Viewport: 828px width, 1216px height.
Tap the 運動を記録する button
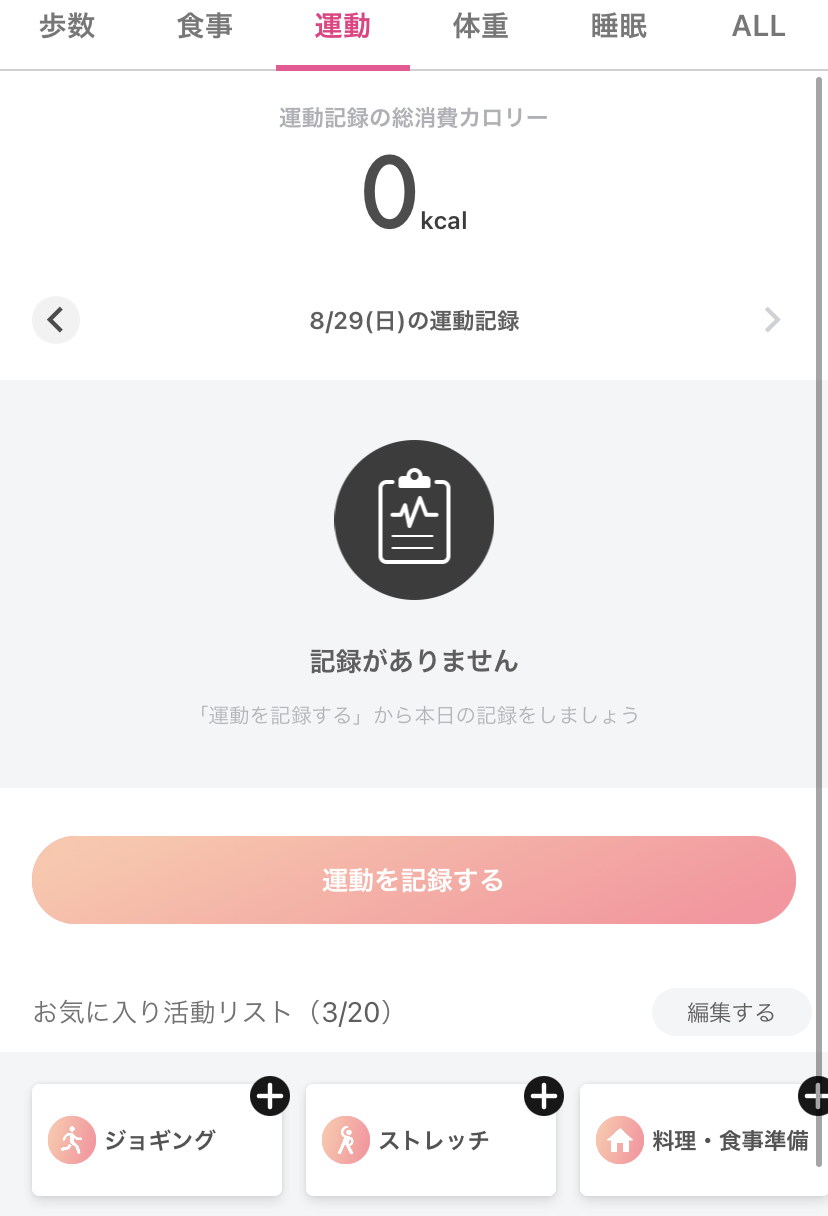(x=414, y=880)
